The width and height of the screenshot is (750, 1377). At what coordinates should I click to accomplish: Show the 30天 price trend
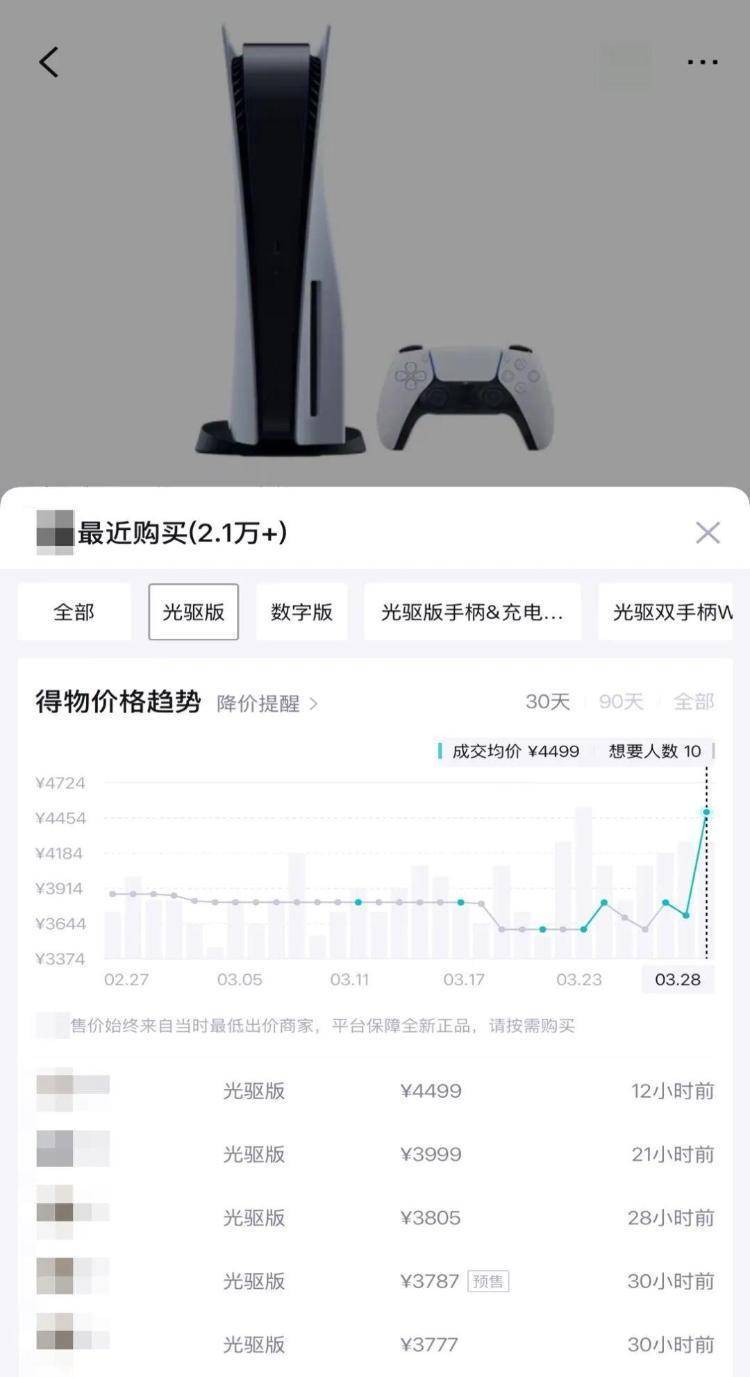click(547, 702)
